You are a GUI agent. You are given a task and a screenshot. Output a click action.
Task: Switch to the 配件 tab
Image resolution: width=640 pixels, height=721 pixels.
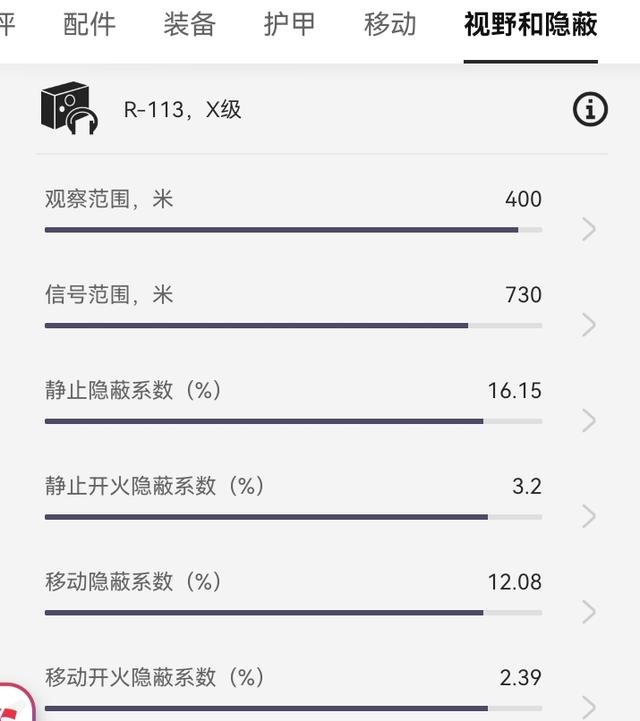coord(89,25)
